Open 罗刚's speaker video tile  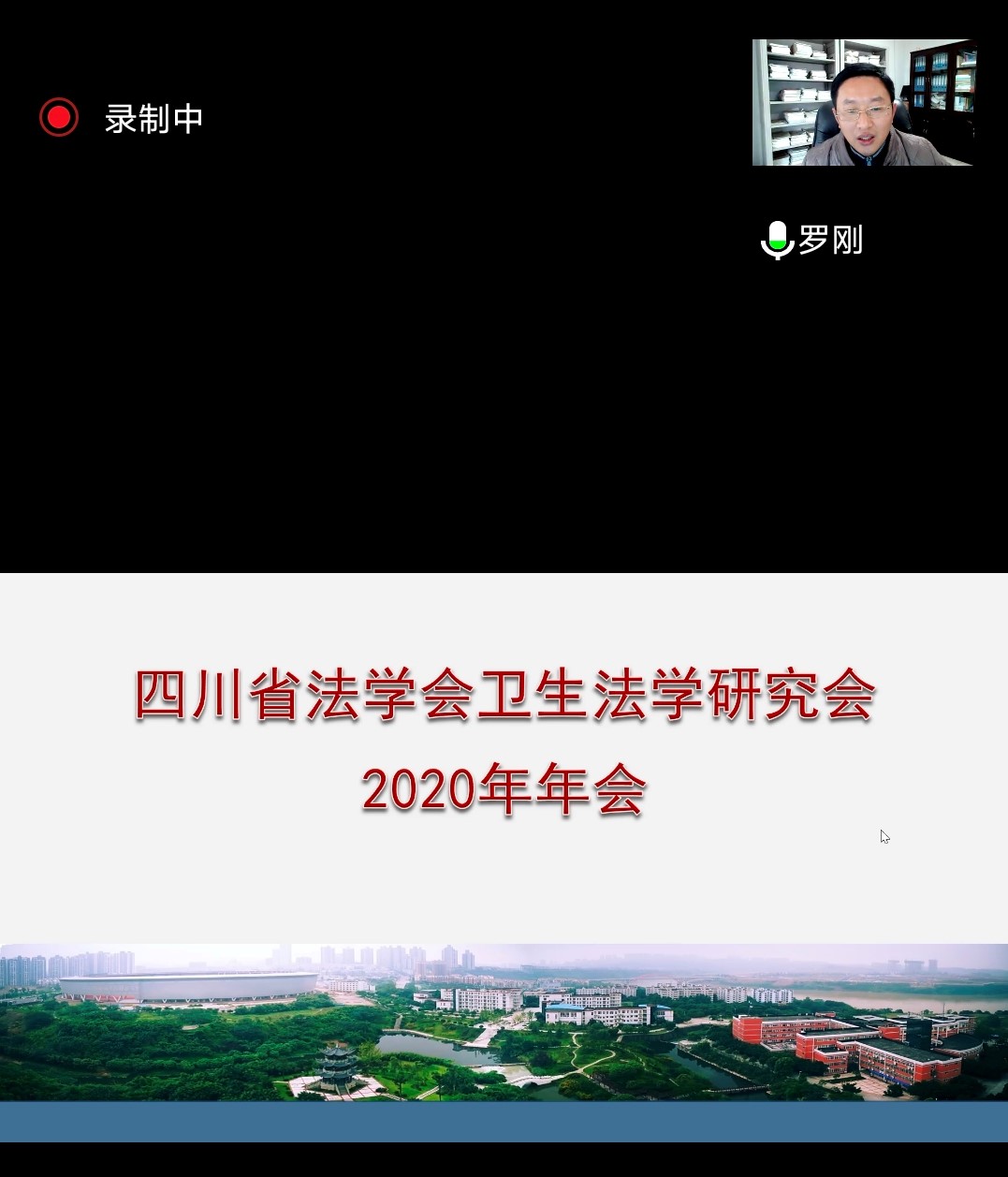(x=864, y=103)
